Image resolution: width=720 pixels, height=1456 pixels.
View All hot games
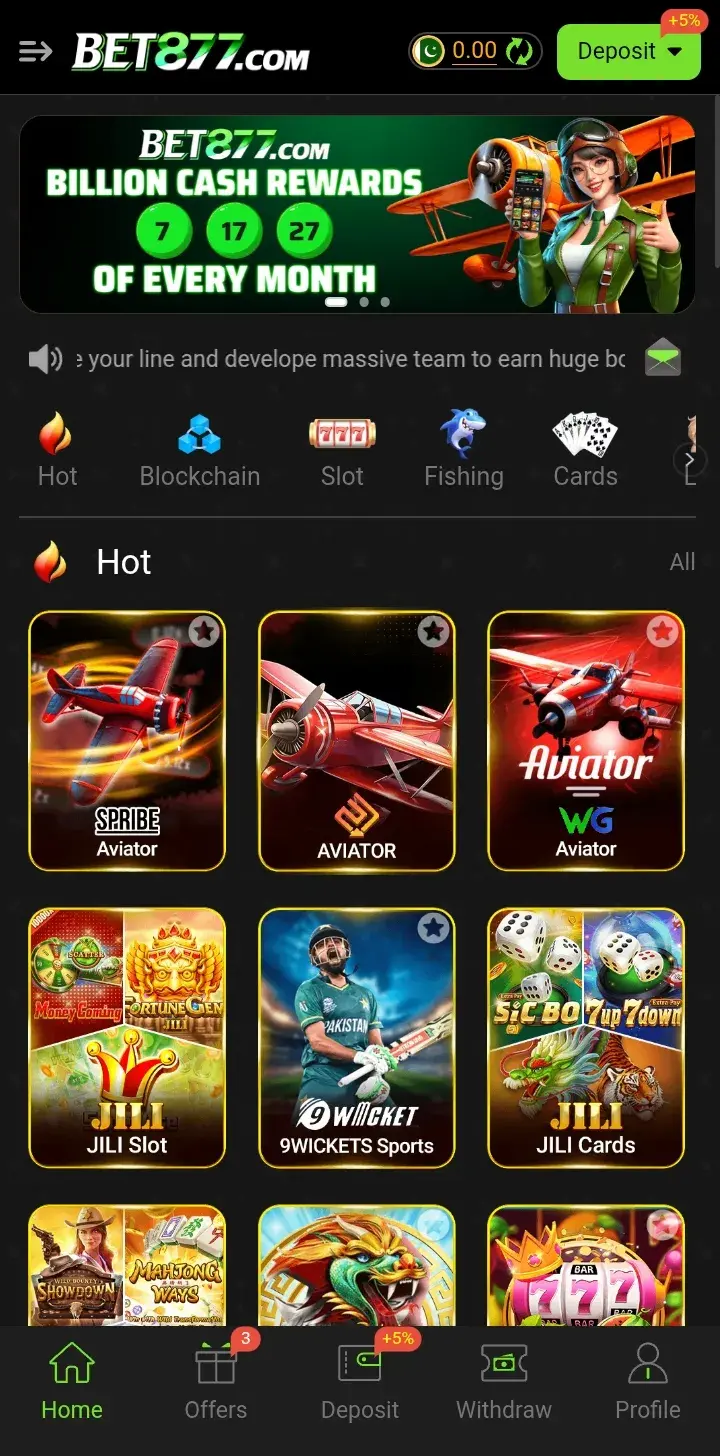pyautogui.click(x=682, y=562)
